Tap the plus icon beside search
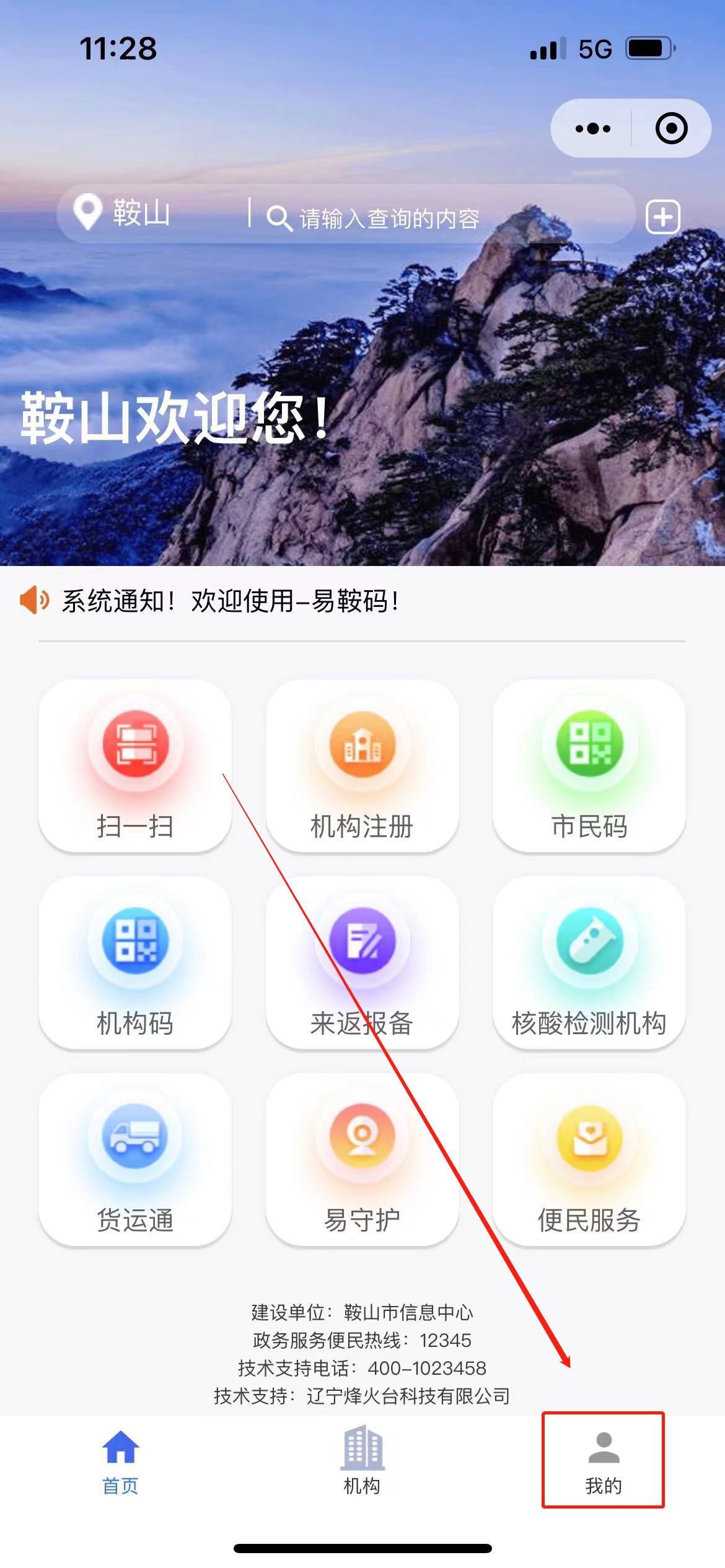 click(663, 217)
